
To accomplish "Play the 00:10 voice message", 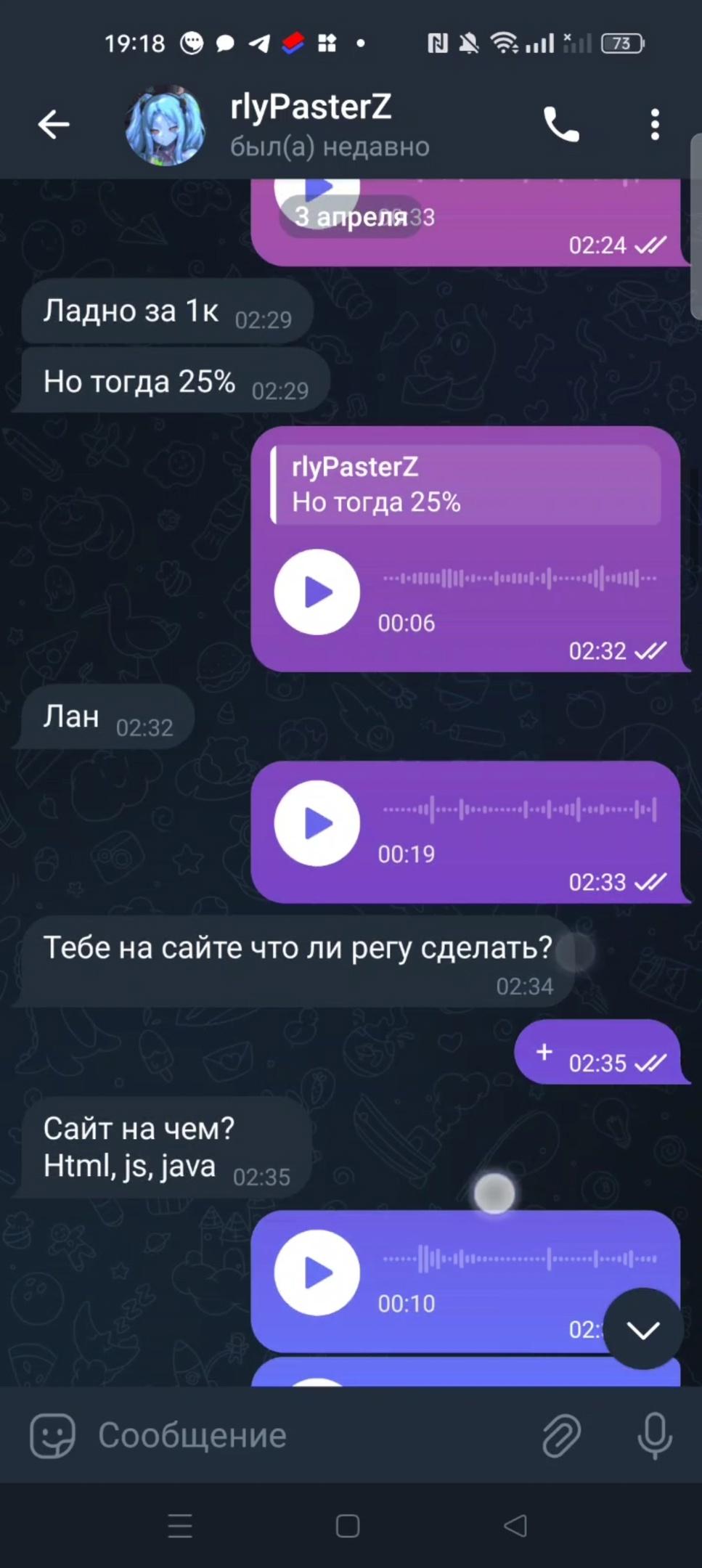I will 317,1273.
